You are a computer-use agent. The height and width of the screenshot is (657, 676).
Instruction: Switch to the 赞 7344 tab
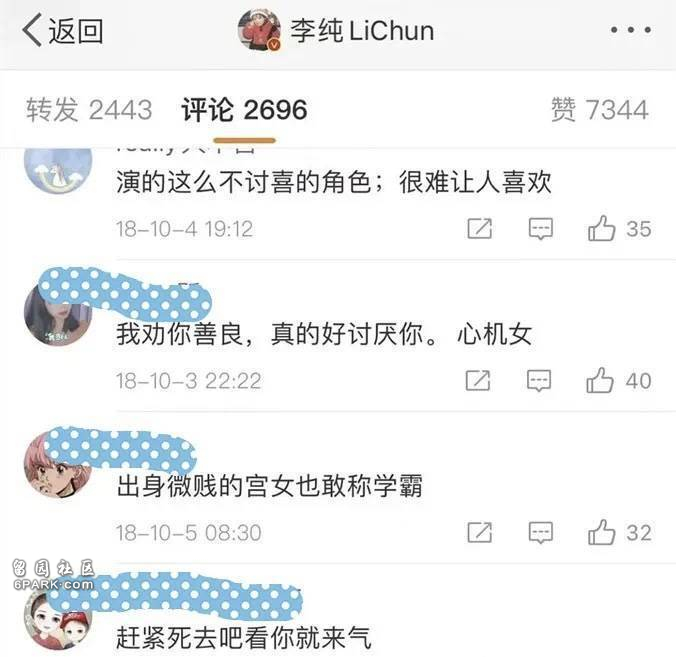pyautogui.click(x=599, y=109)
